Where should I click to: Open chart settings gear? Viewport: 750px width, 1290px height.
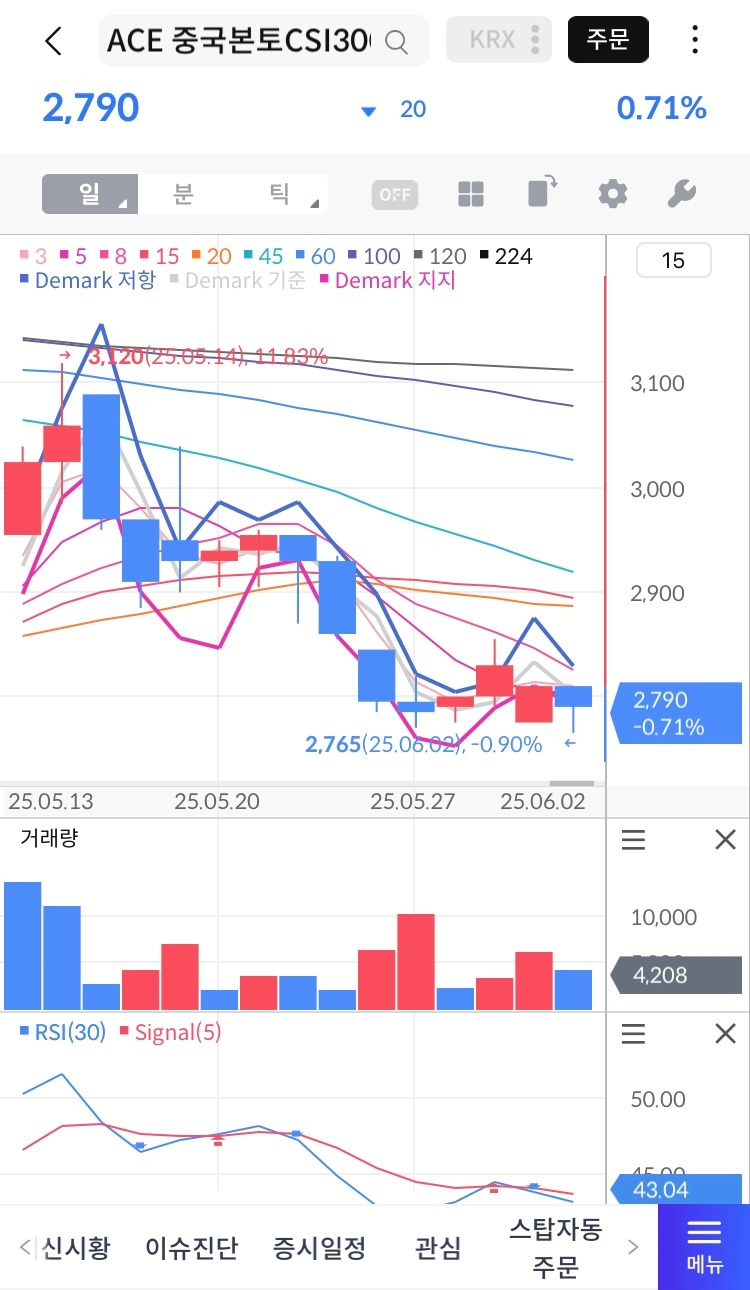coord(612,194)
